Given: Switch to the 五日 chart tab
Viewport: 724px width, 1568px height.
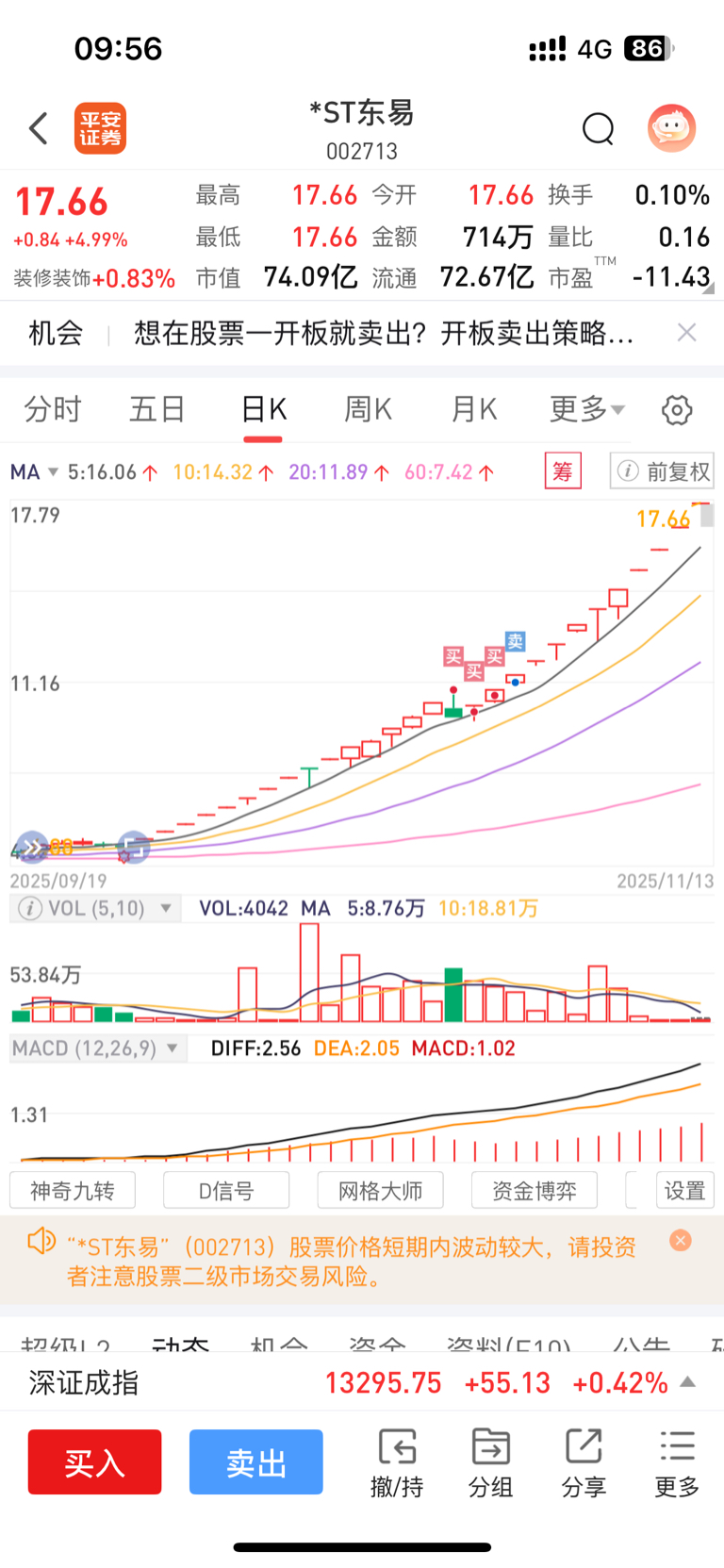Looking at the screenshot, I should tap(157, 409).
